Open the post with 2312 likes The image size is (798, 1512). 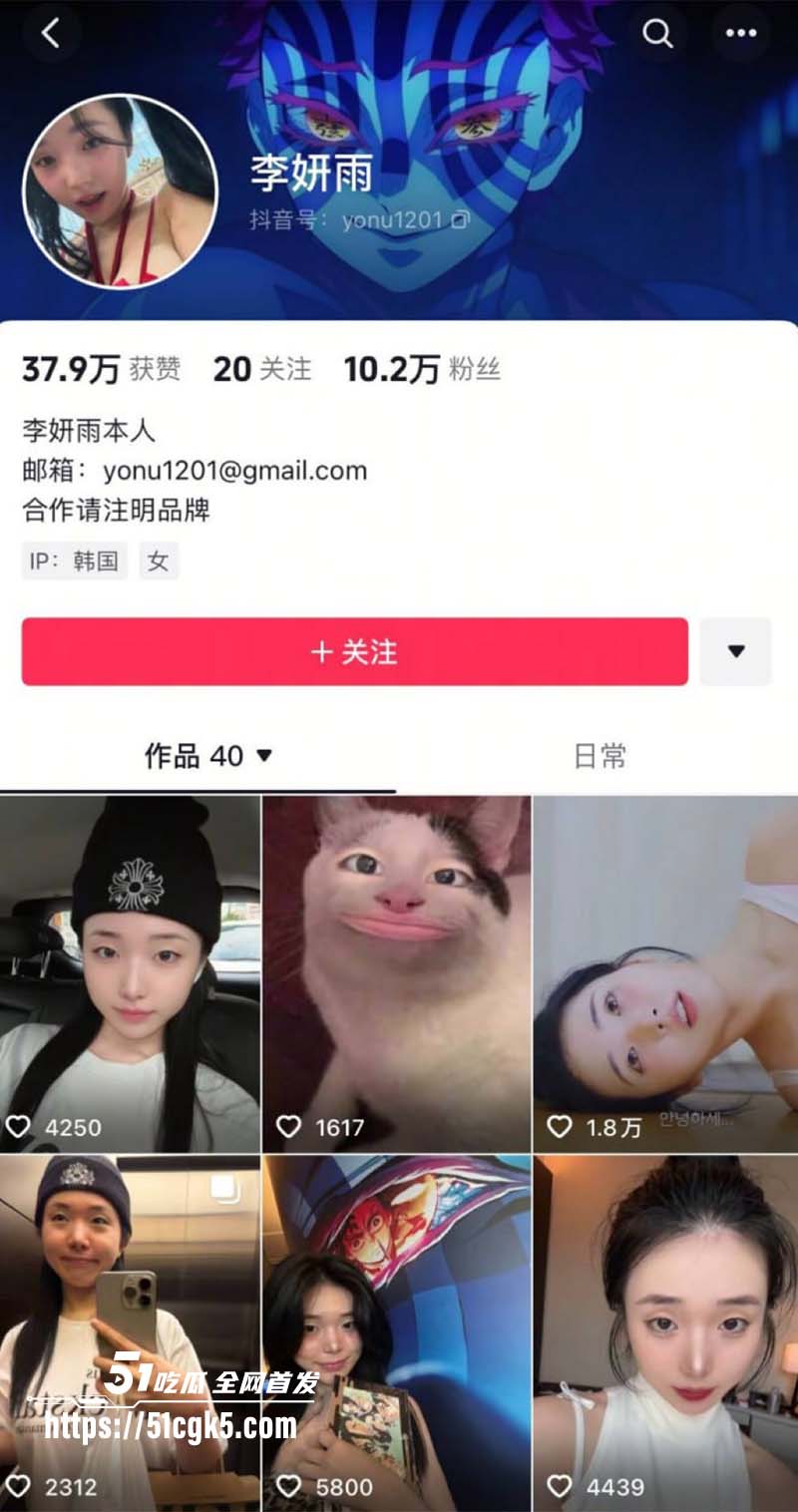click(x=130, y=1331)
